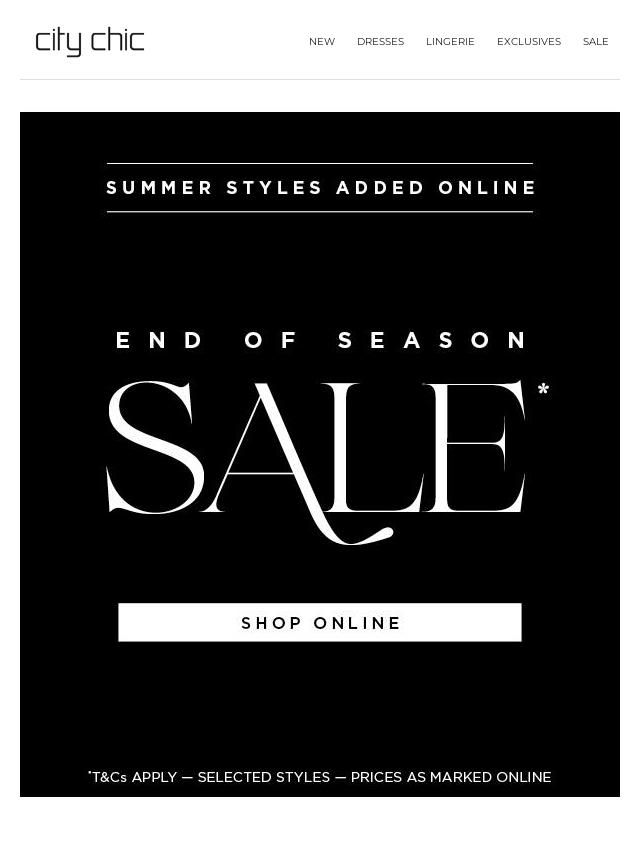Open the NEW link in the header

point(321,42)
